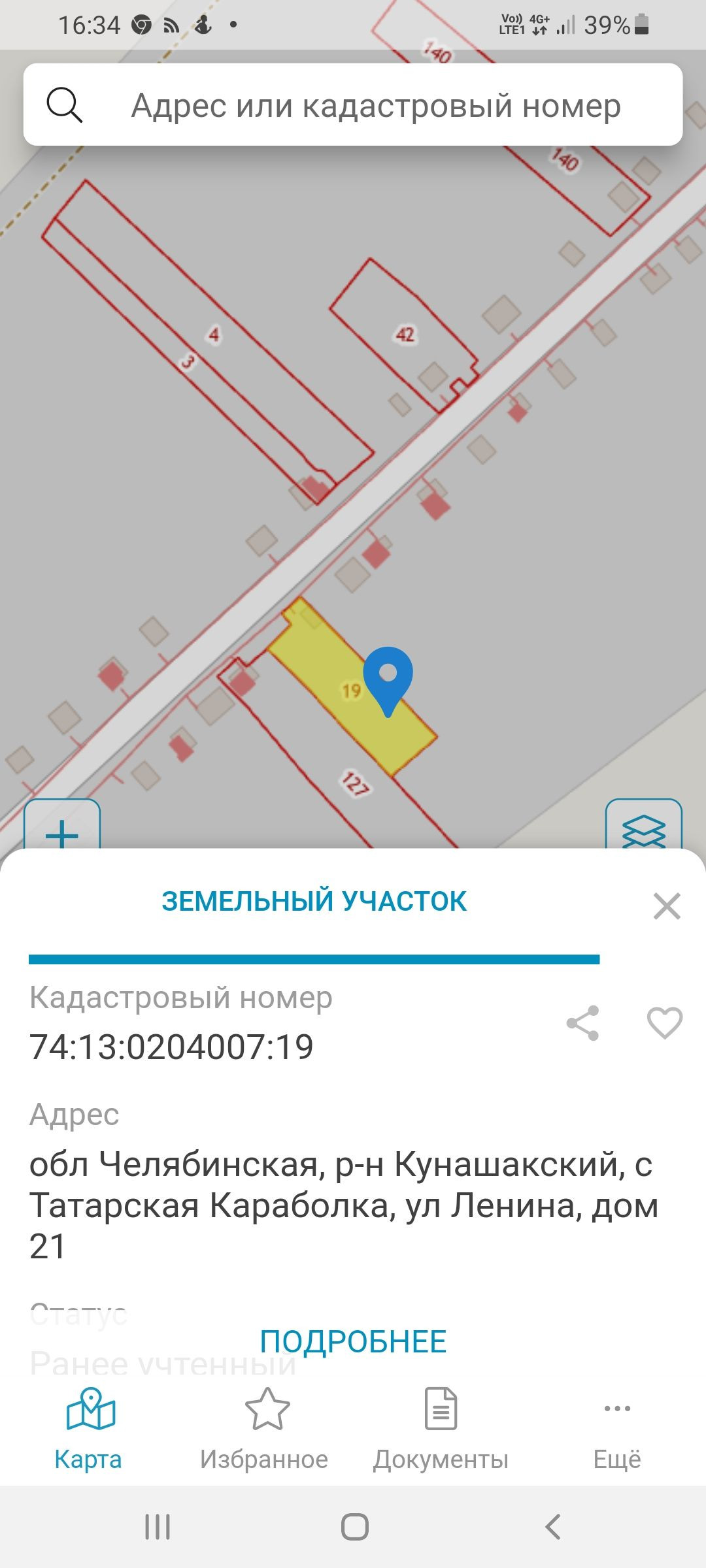Open the Ещё tab
Screen dimensions: 706x1568
tap(616, 1429)
